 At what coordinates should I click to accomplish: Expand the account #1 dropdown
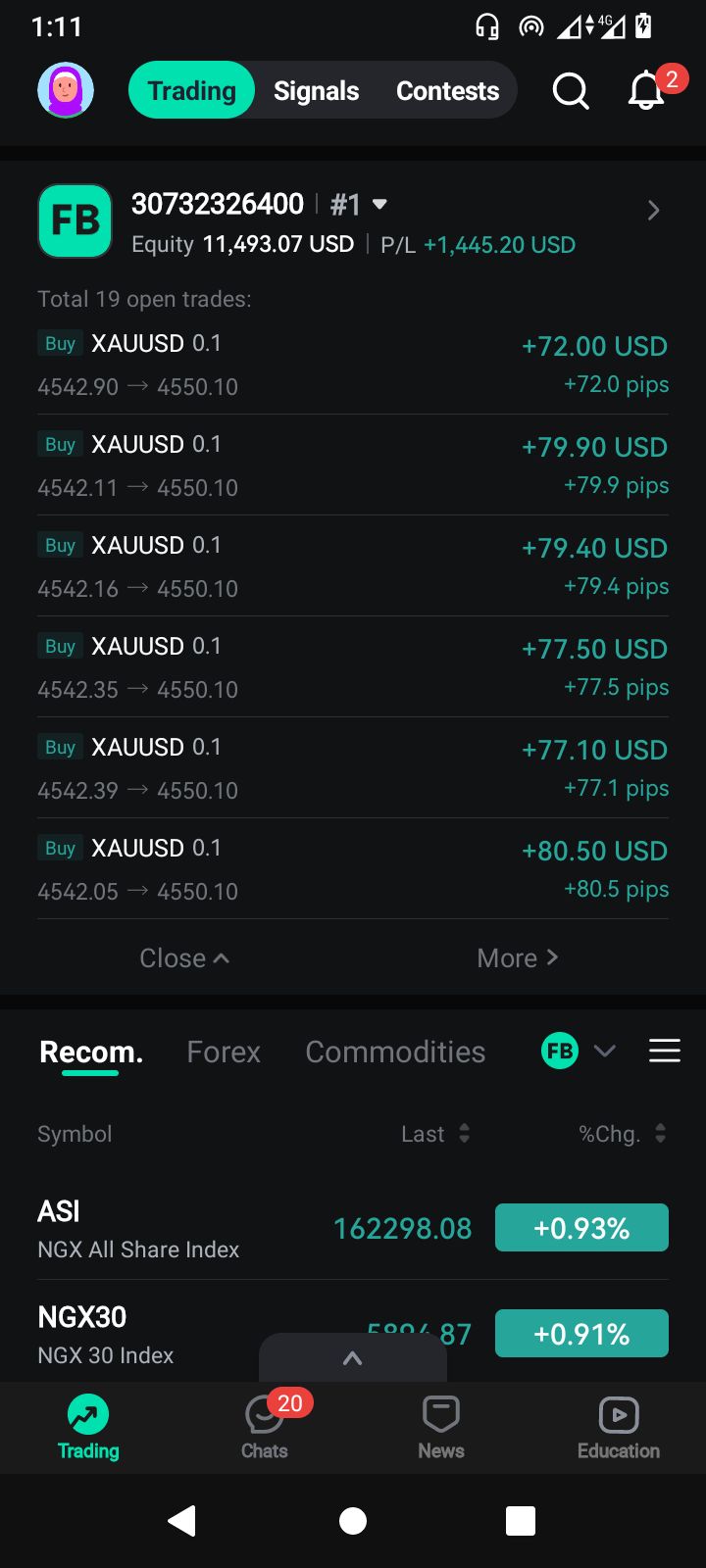(379, 204)
